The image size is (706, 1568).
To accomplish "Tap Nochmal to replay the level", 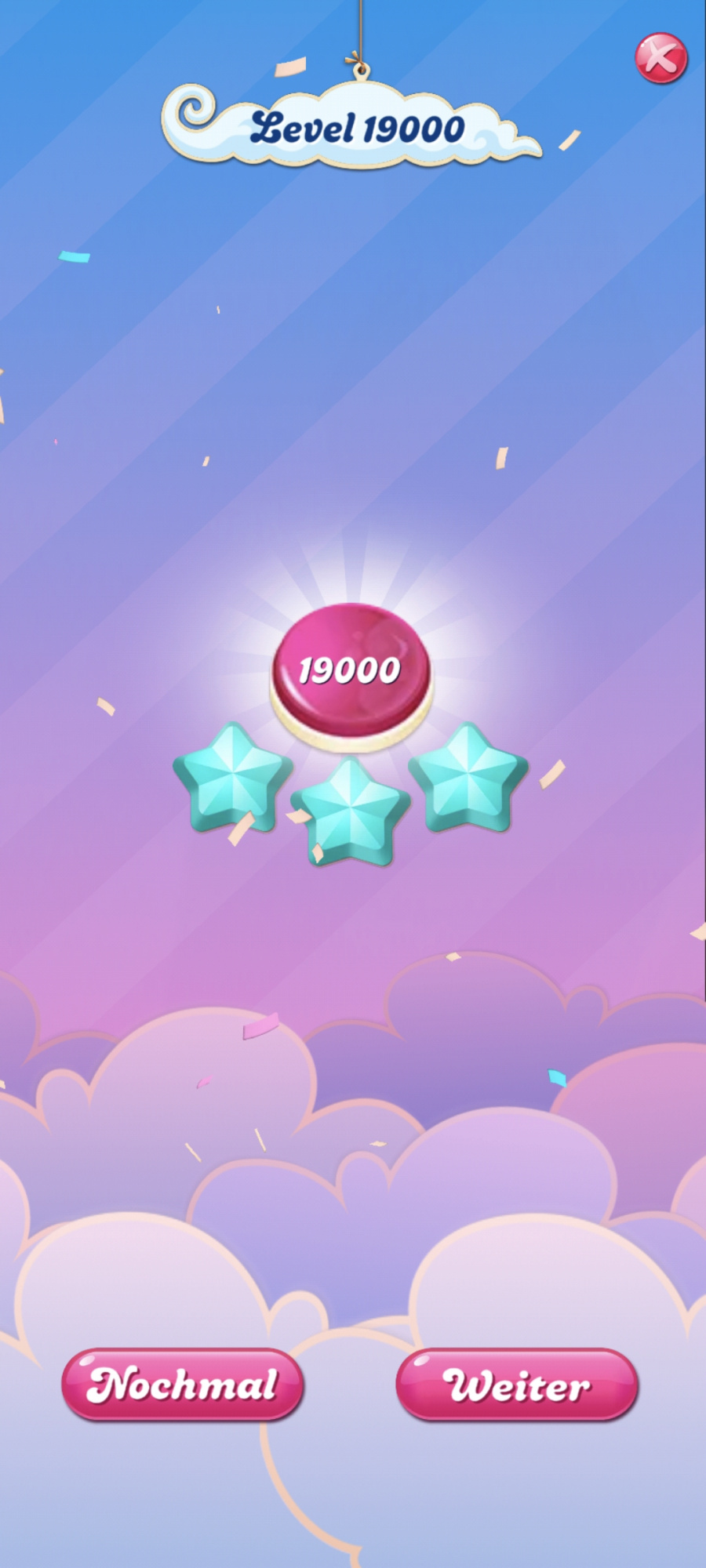I will (x=182, y=1385).
